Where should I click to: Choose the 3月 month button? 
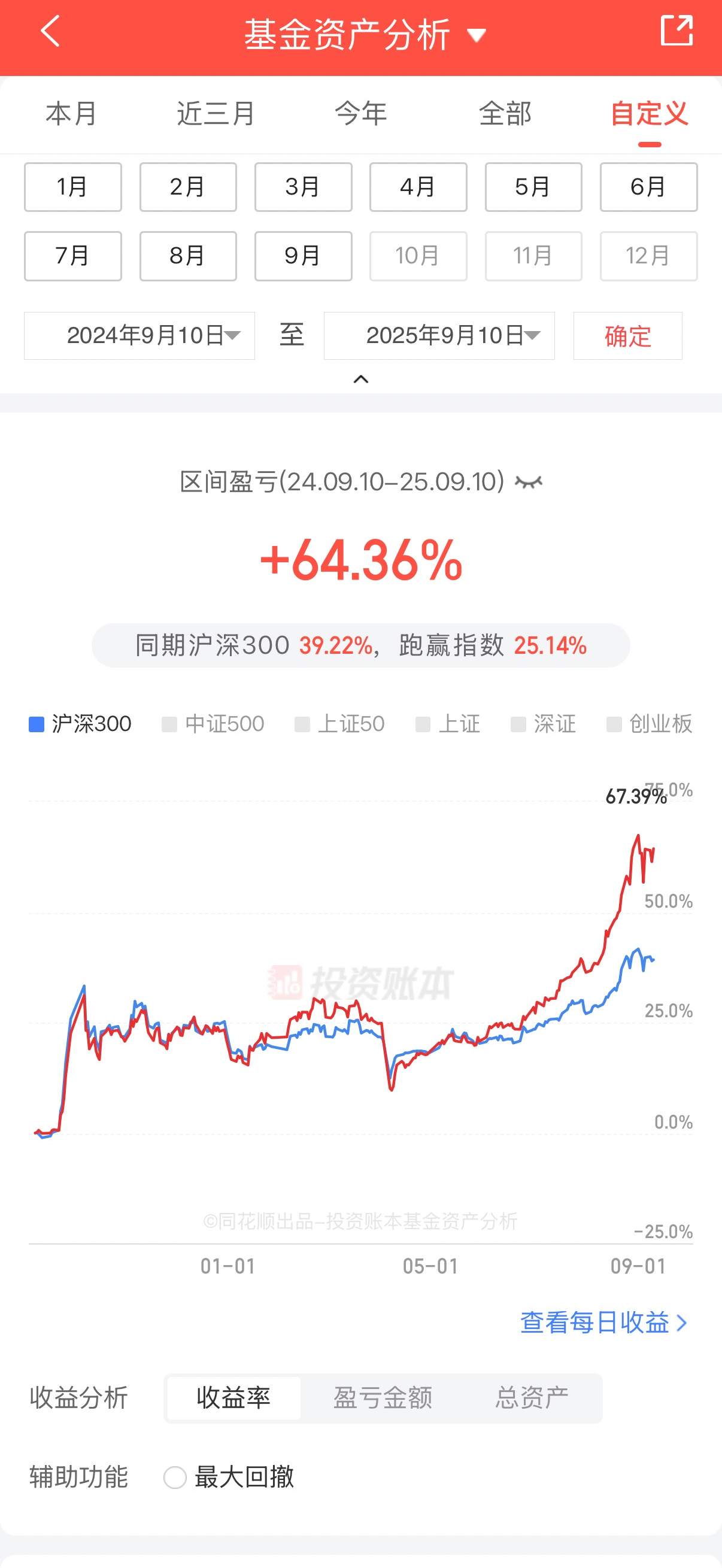[302, 187]
